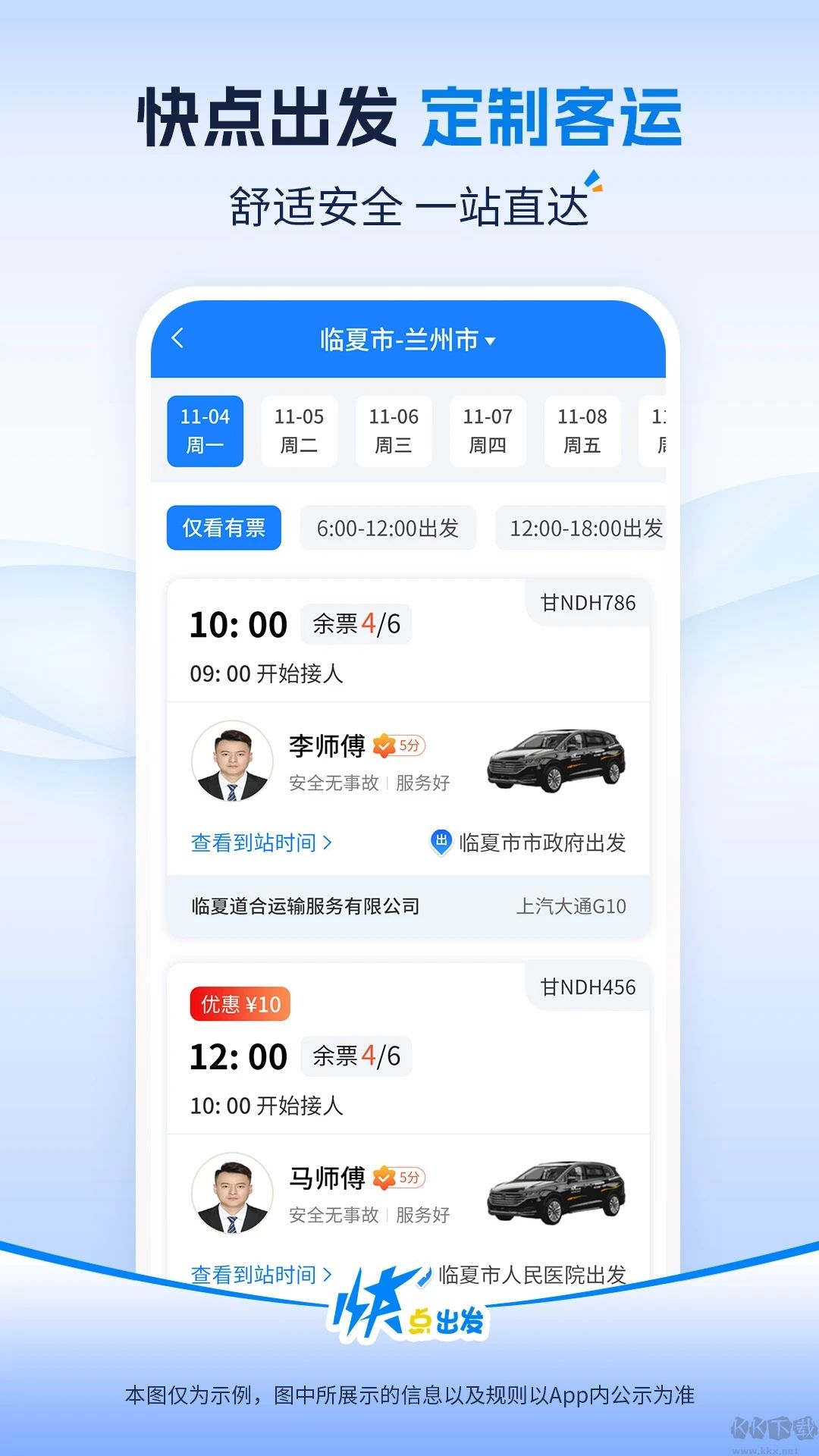Select the 11-06 周三 date tab

[x=392, y=431]
